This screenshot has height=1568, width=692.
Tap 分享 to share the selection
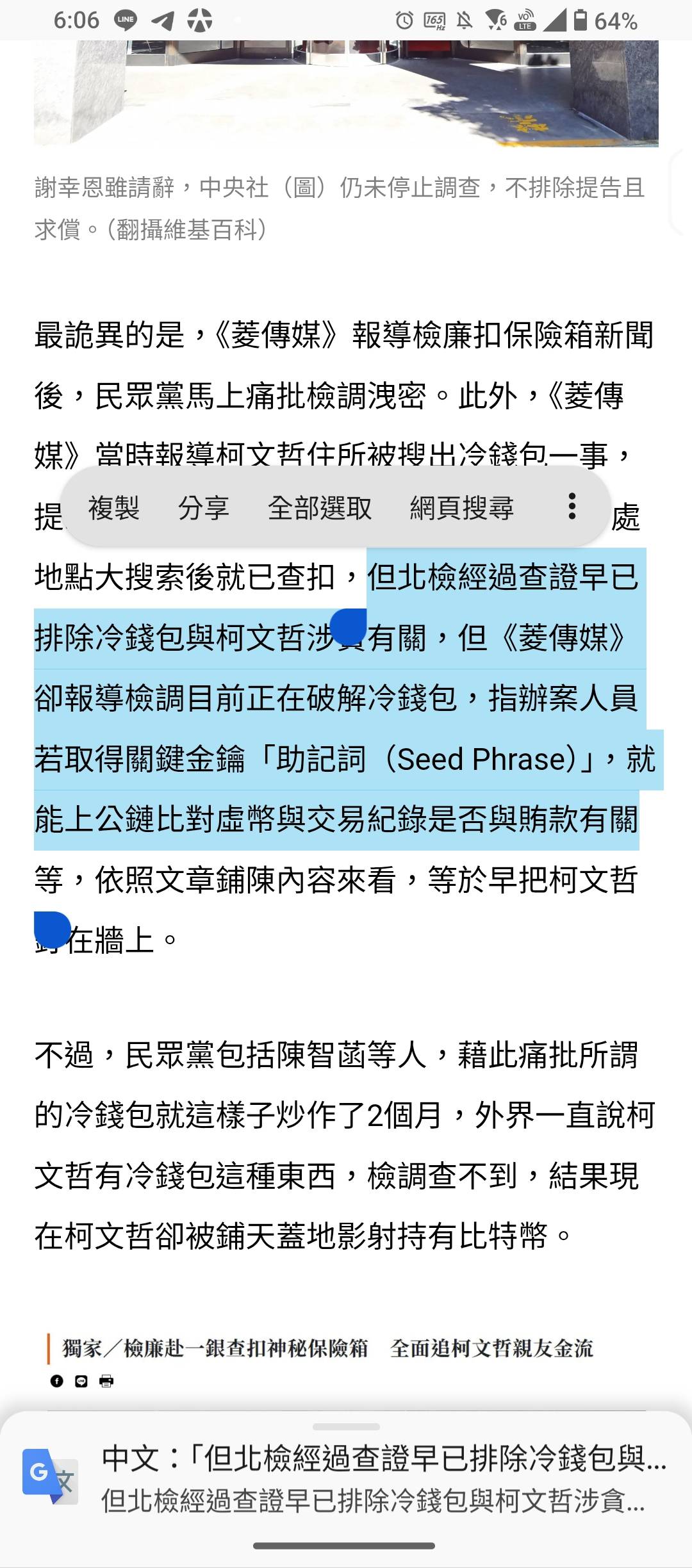coord(203,508)
